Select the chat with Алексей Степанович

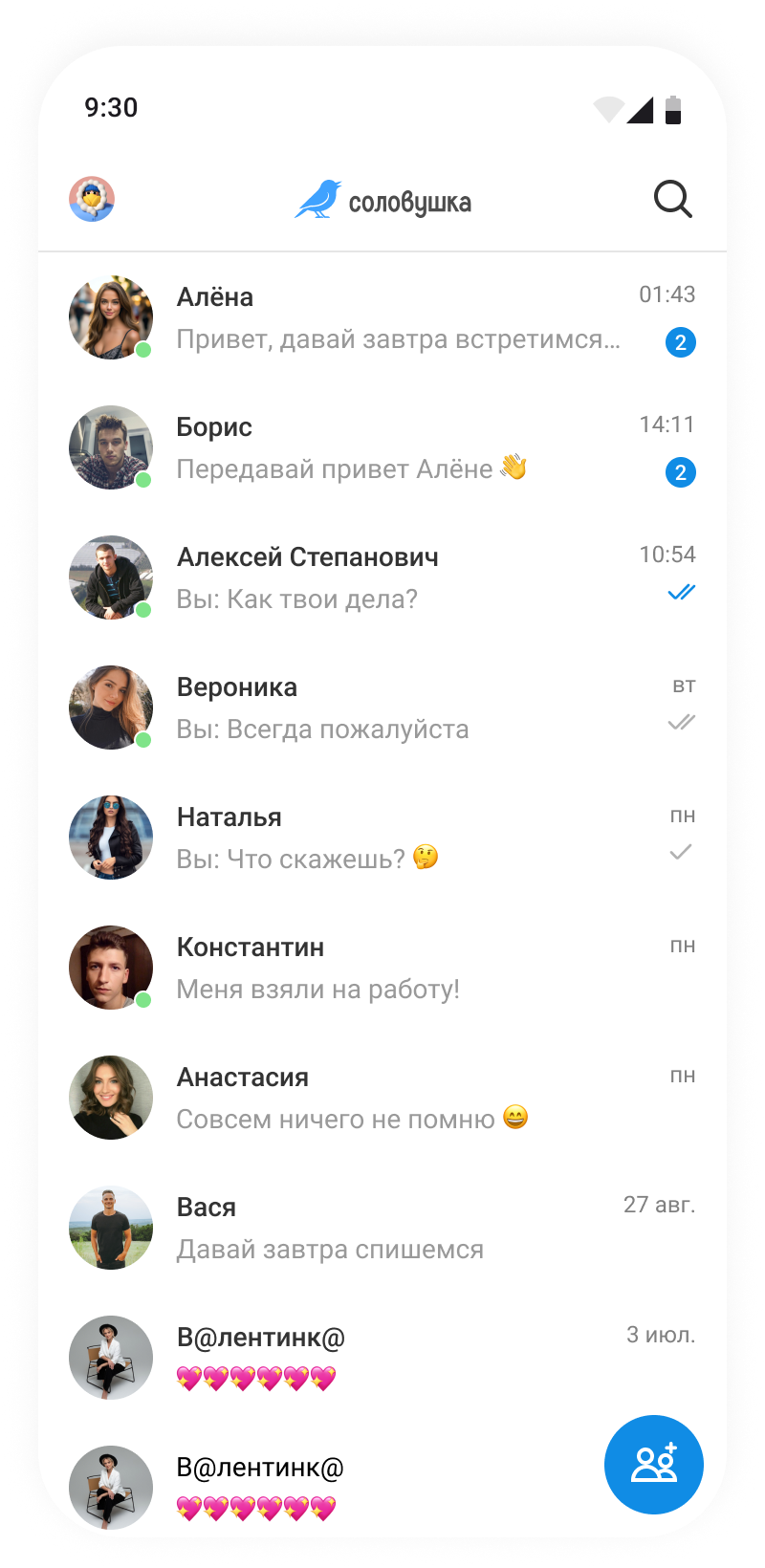[382, 578]
